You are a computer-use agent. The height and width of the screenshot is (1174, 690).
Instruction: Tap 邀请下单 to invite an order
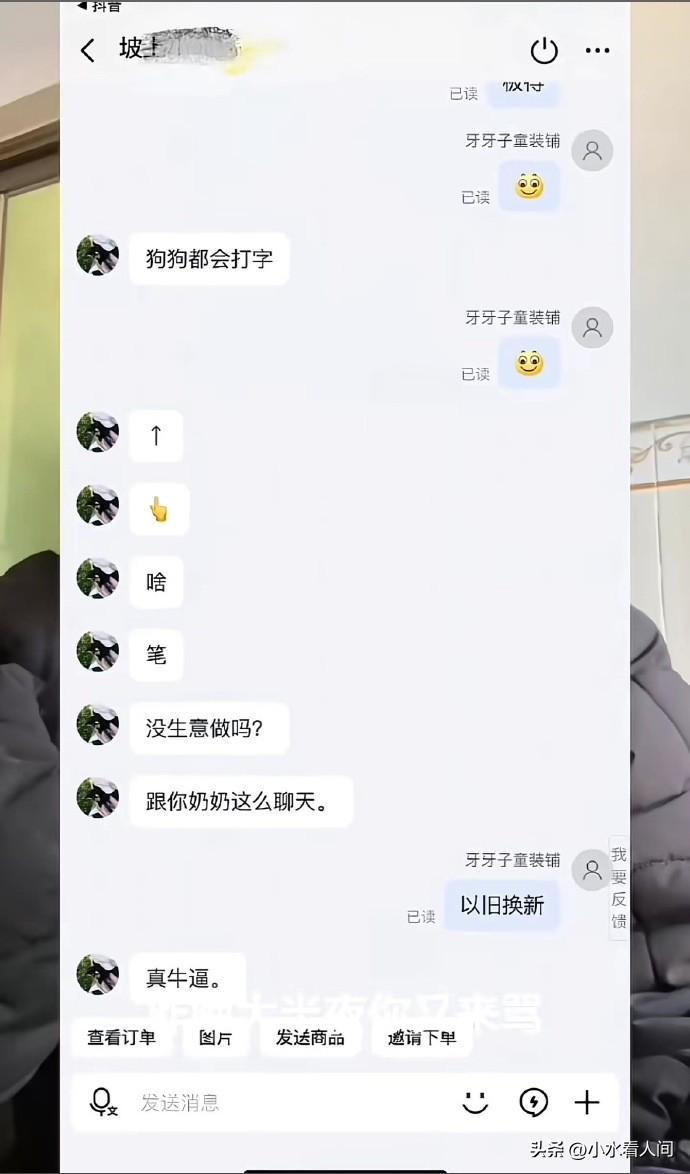coord(421,1038)
